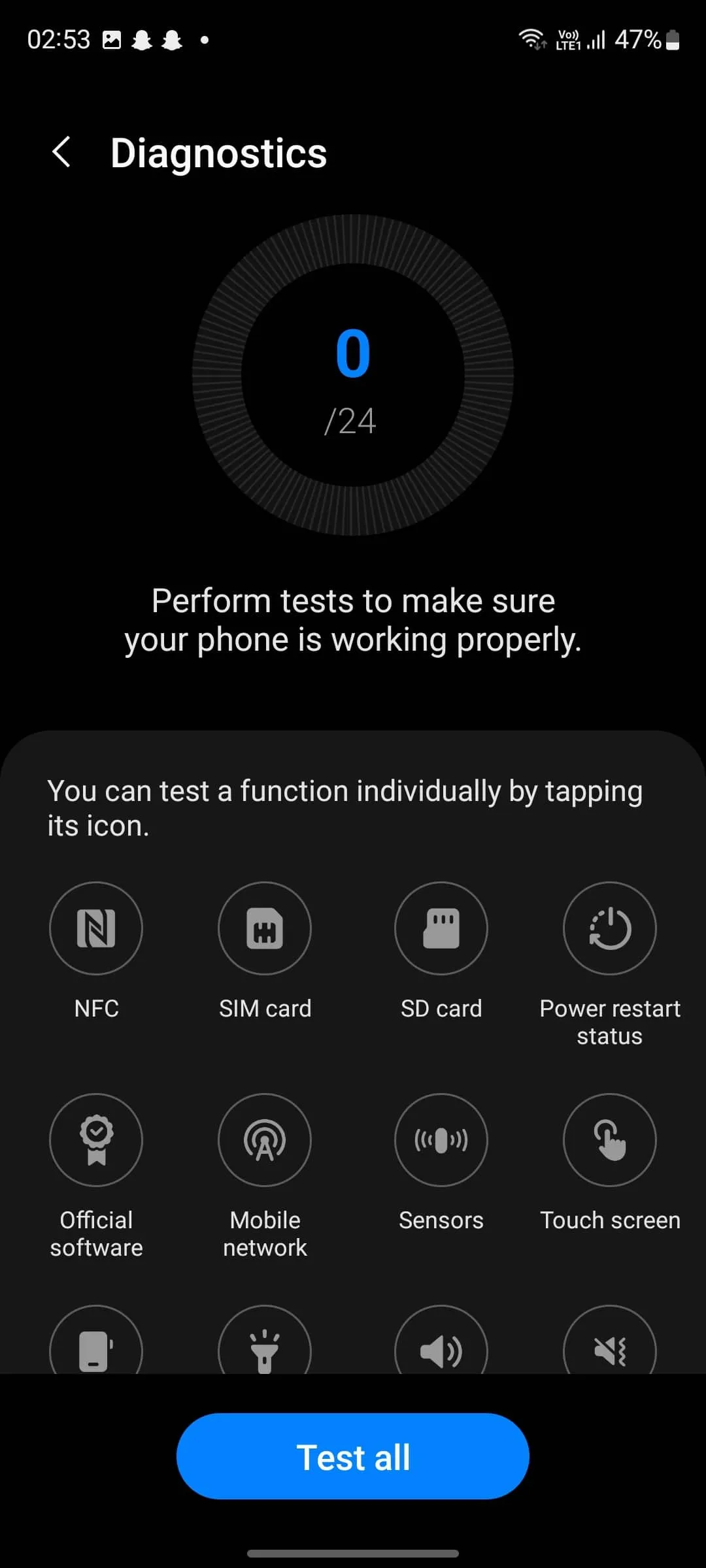The width and height of the screenshot is (706, 1568).
Task: Select the phone vibration test icon
Action: (96, 1346)
